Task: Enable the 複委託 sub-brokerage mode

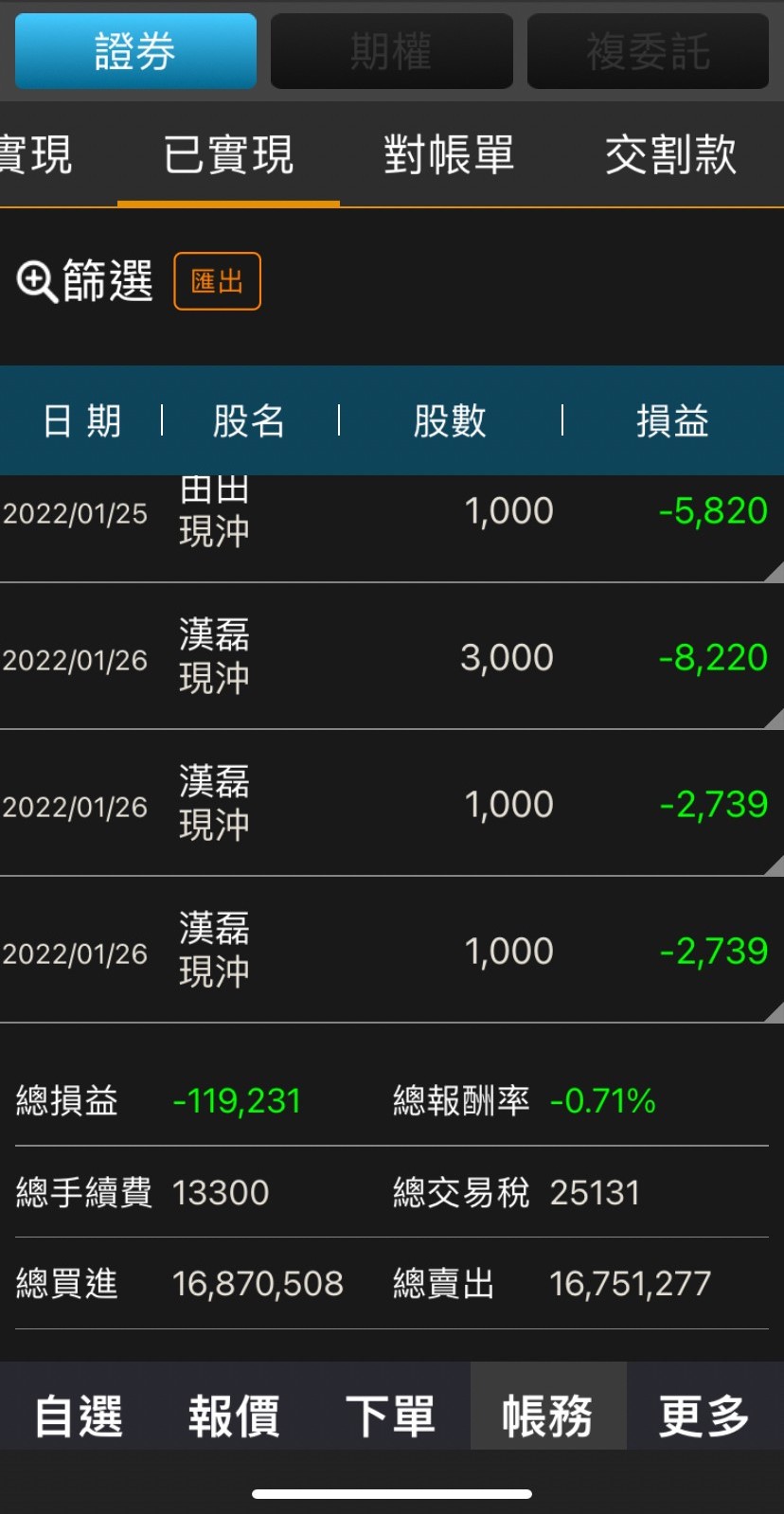Action: click(x=648, y=52)
